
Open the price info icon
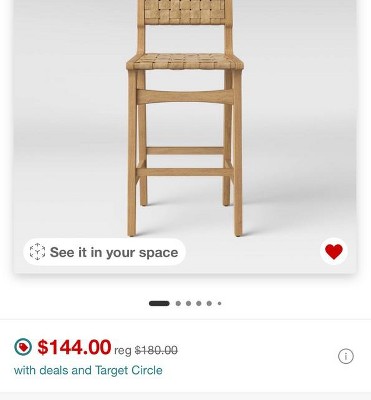pyautogui.click(x=346, y=356)
